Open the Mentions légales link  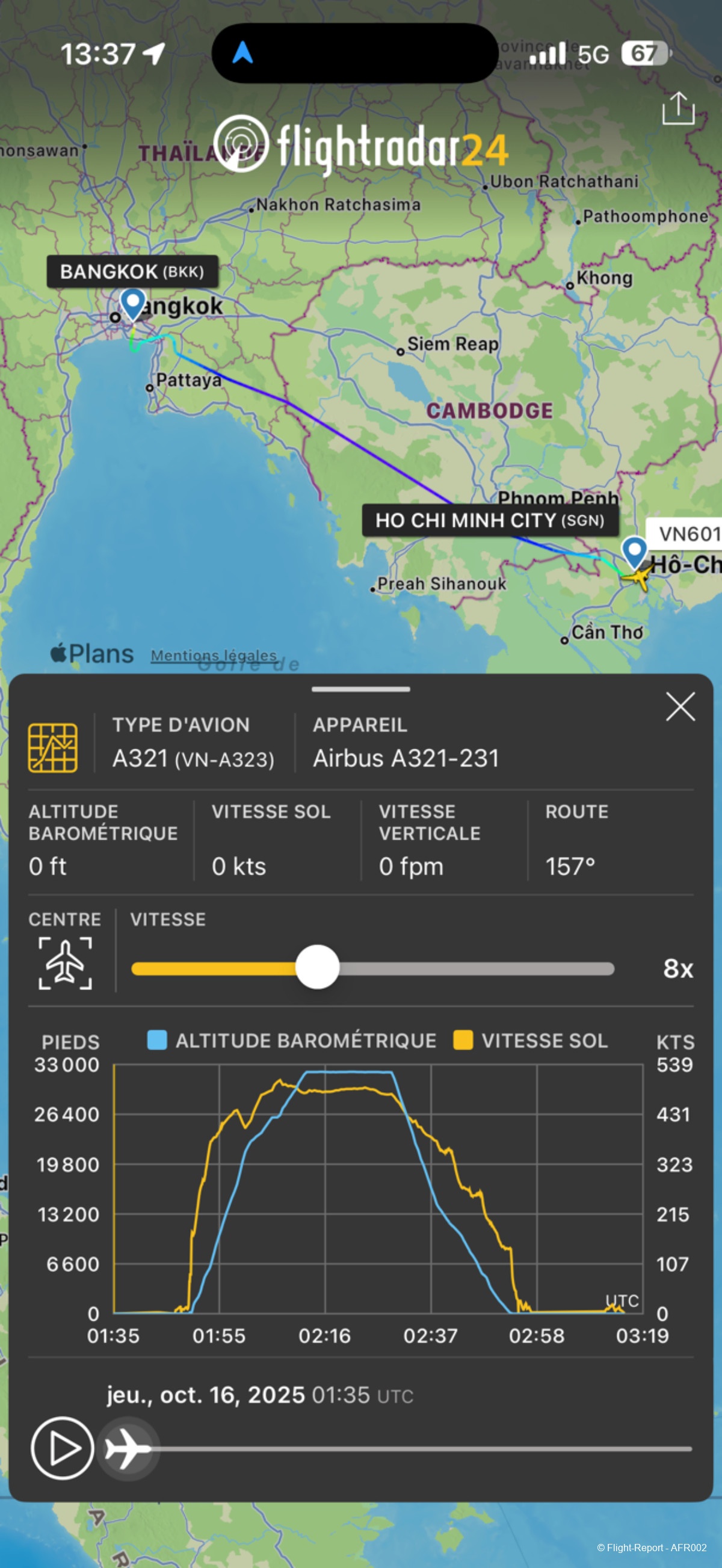[x=214, y=656]
